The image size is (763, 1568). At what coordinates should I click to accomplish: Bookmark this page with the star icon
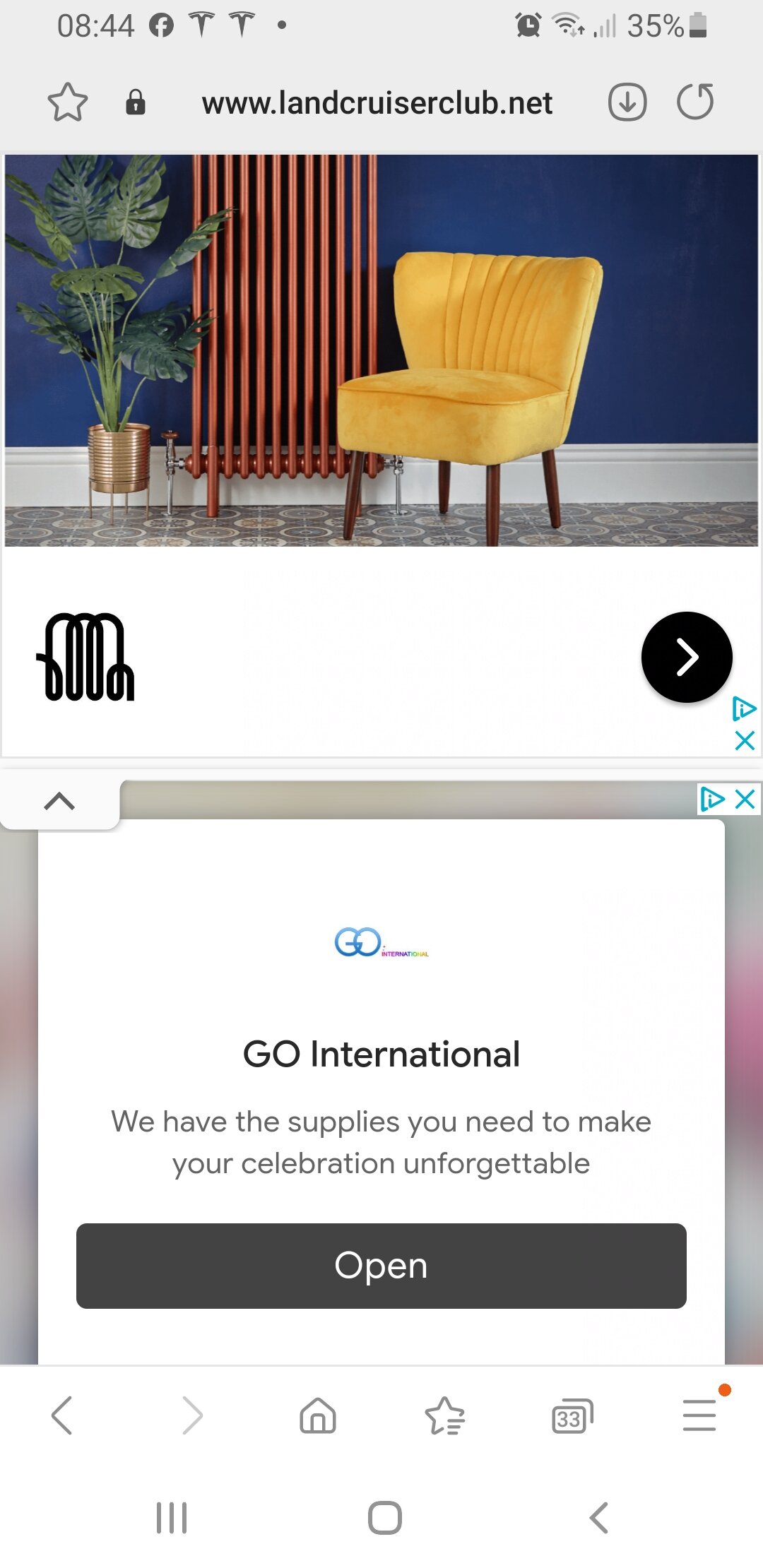coord(68,102)
